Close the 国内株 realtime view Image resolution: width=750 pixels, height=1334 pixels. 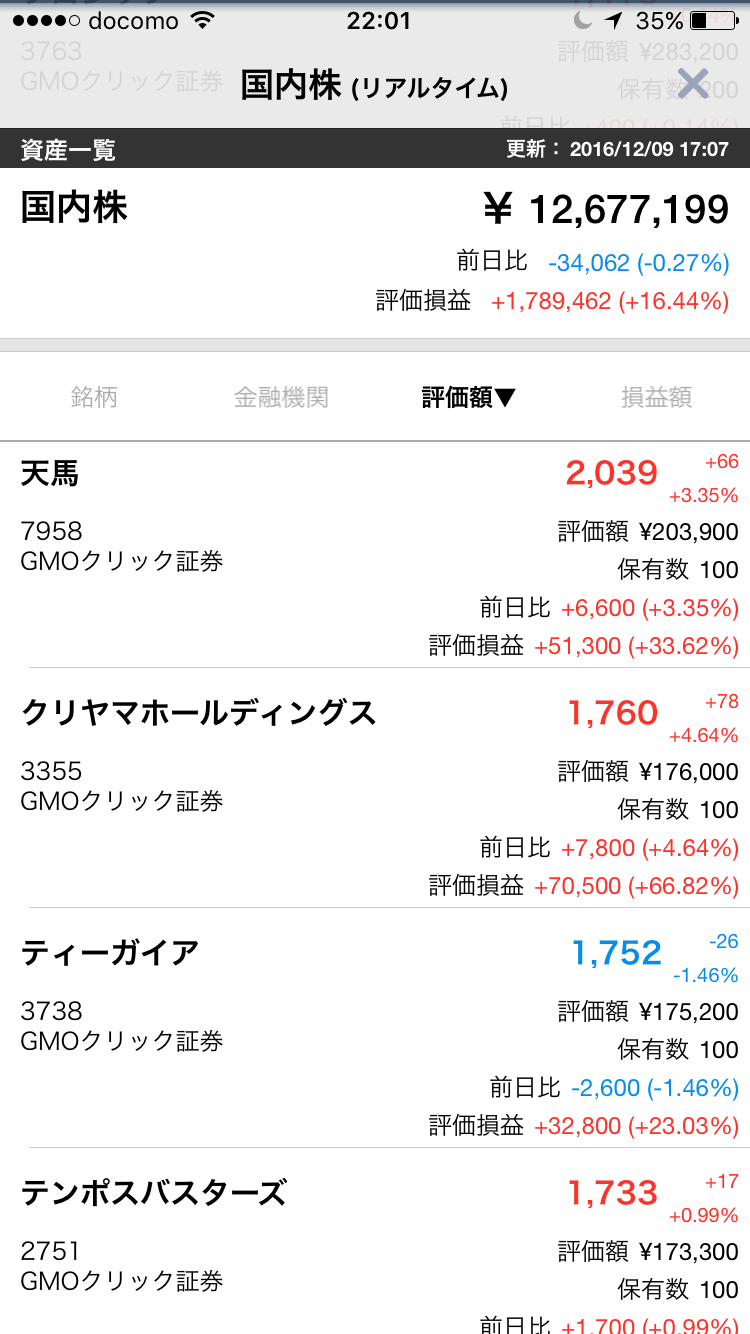[x=692, y=84]
